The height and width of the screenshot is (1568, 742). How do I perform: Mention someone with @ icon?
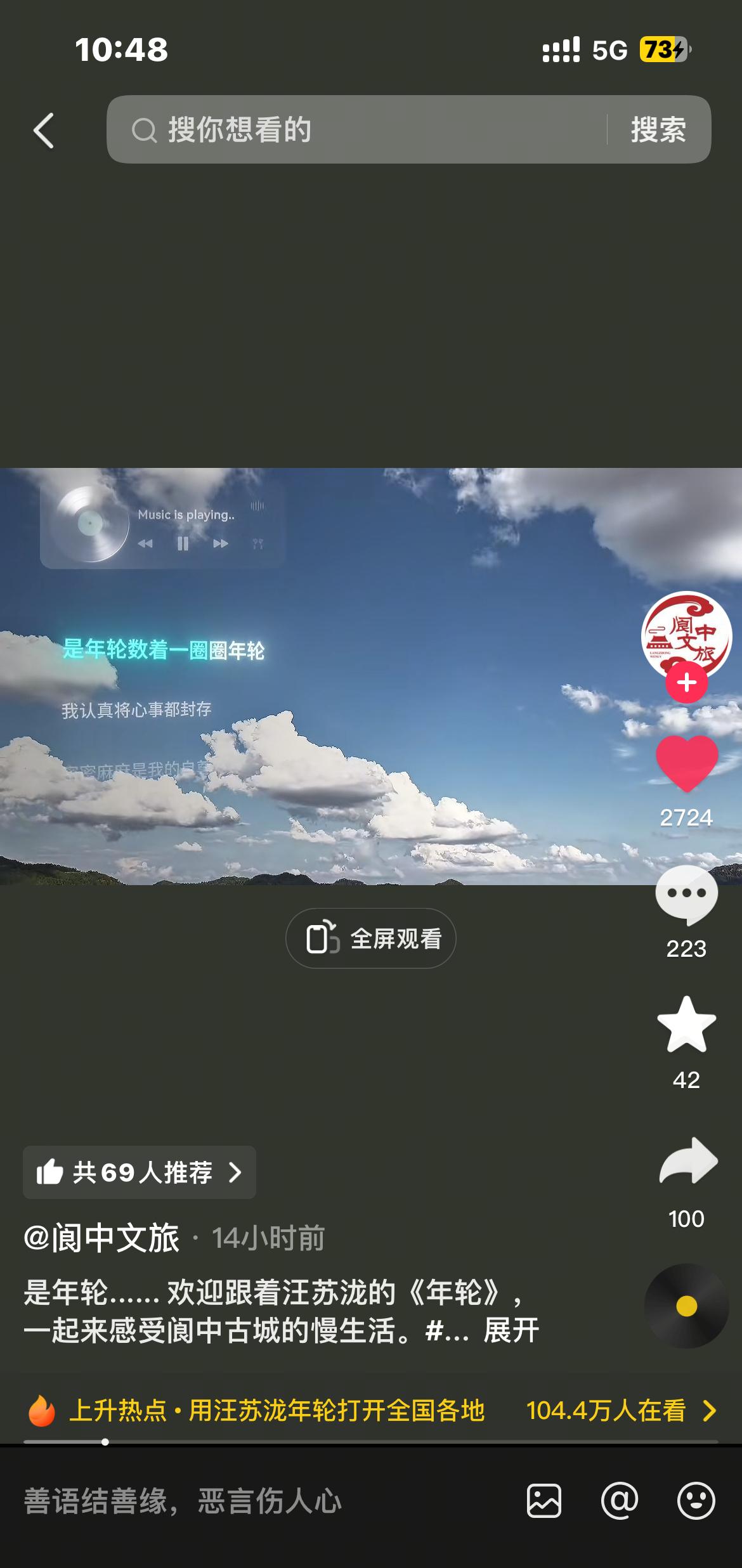point(620,1501)
